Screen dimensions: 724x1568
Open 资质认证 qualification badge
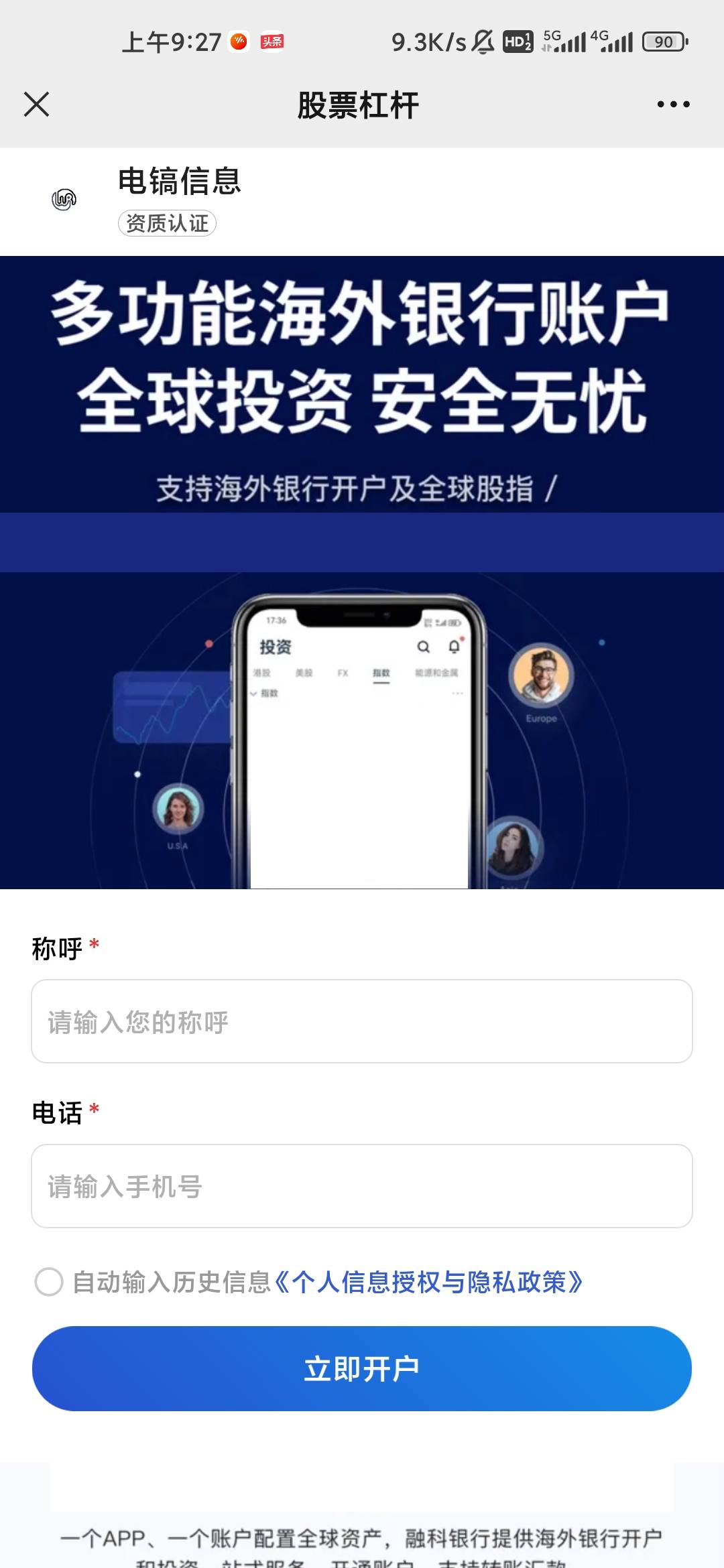click(x=167, y=223)
